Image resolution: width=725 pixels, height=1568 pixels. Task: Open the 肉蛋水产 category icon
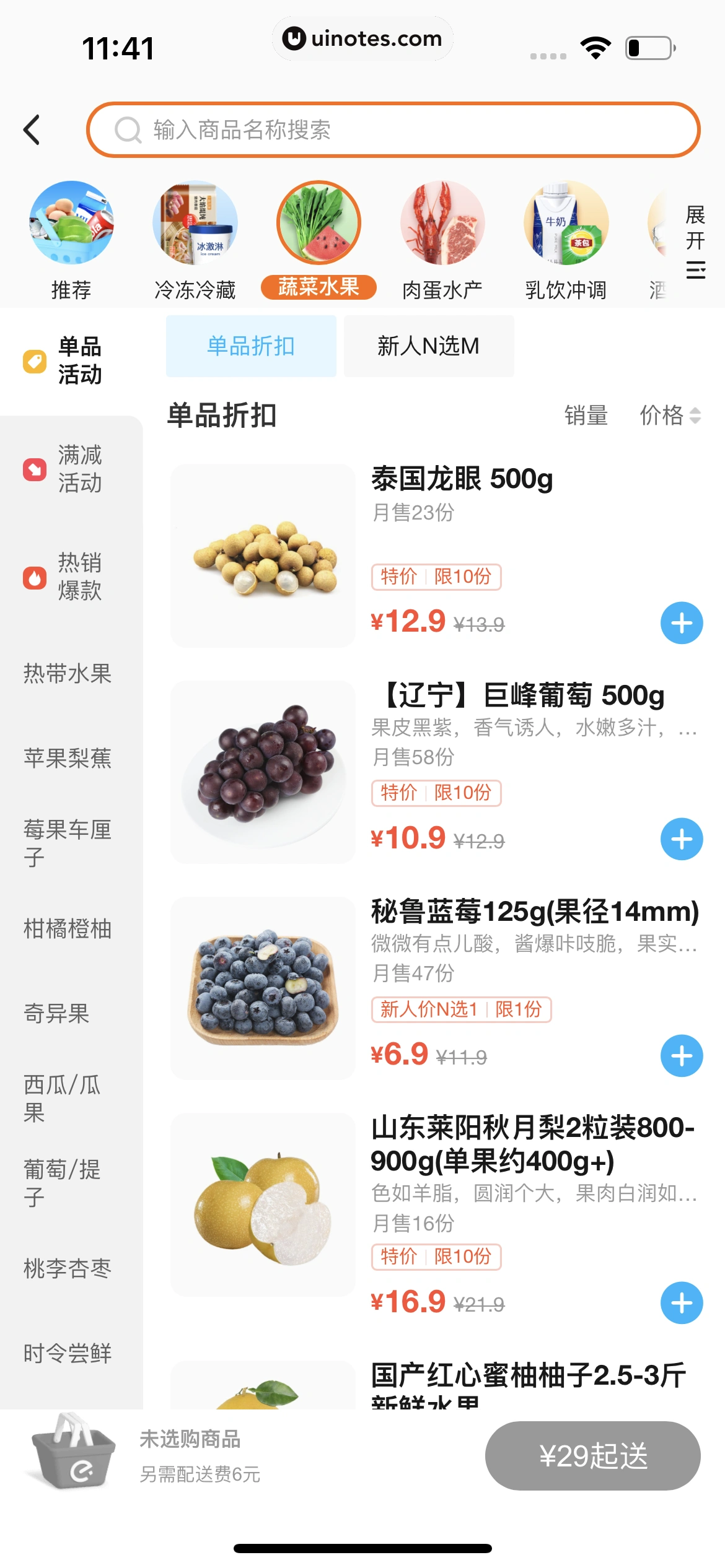pyautogui.click(x=442, y=224)
